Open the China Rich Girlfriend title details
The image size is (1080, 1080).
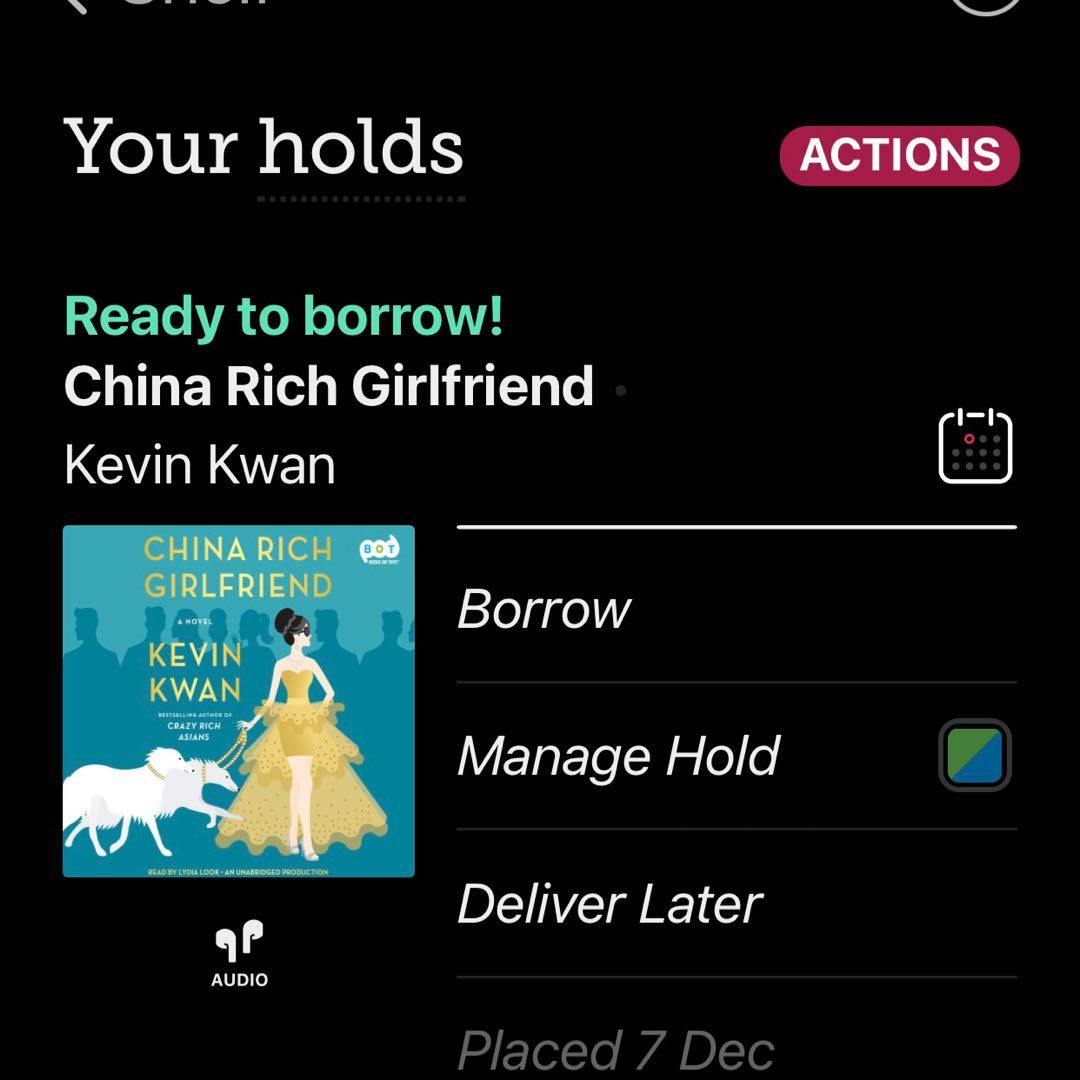pyautogui.click(x=329, y=386)
